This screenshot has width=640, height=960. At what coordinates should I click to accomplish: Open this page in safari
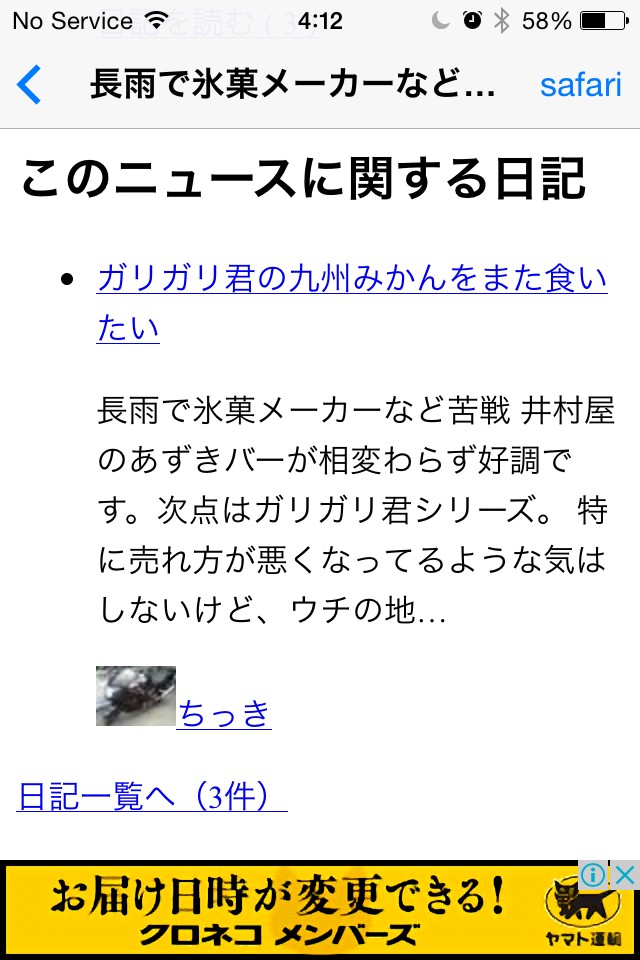(x=581, y=84)
